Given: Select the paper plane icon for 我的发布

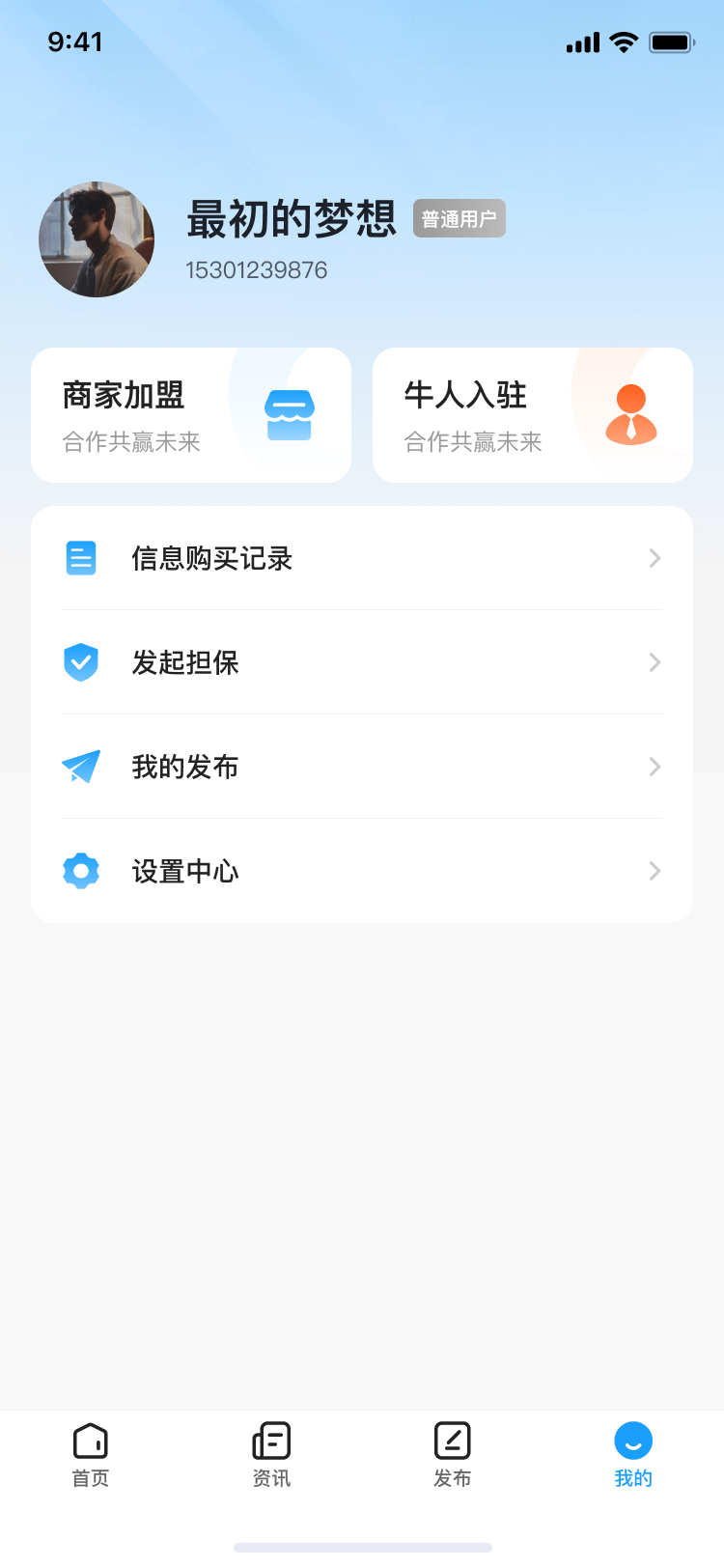Looking at the screenshot, I should (81, 766).
